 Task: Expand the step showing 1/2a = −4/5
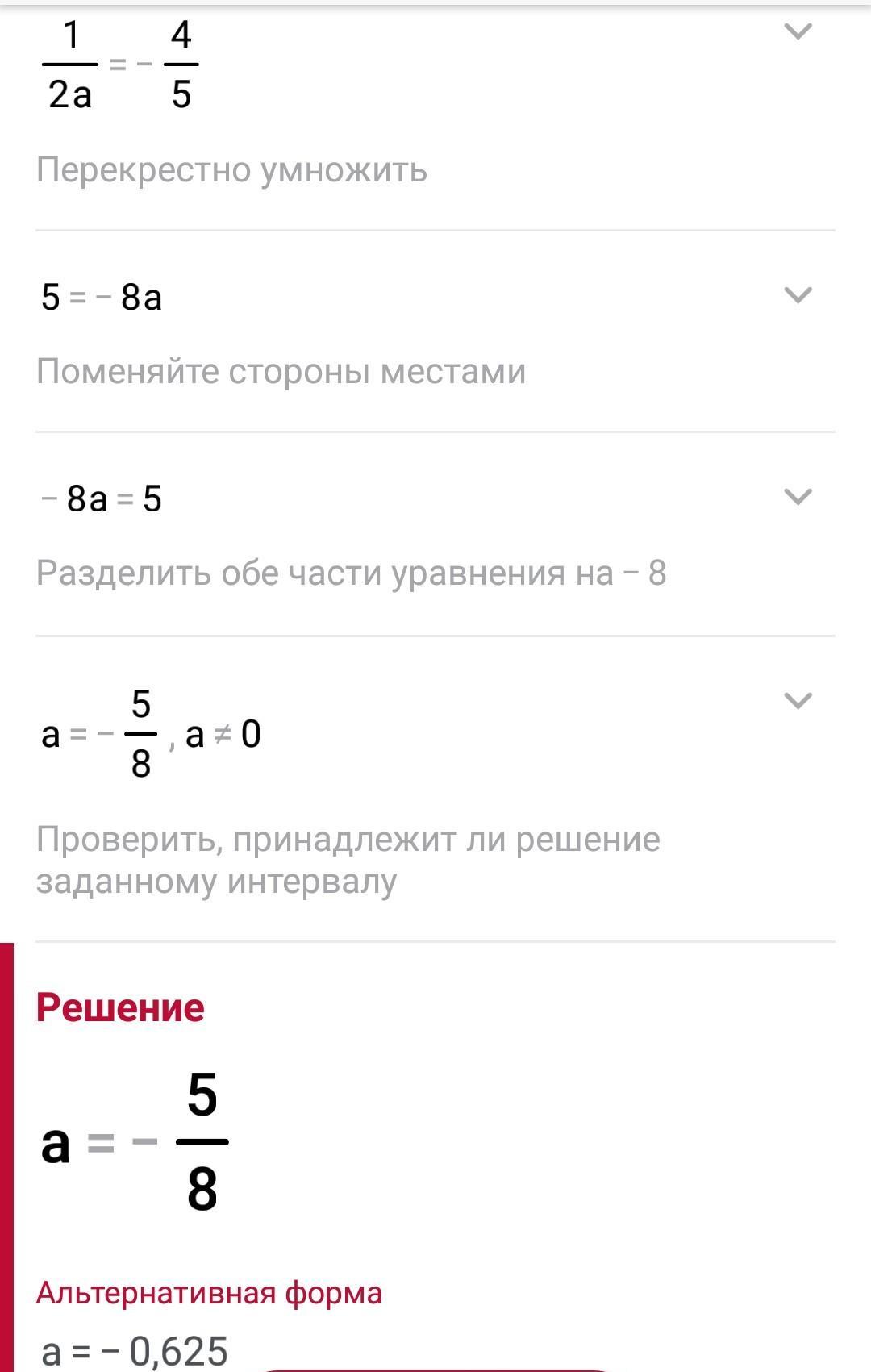pos(798,32)
